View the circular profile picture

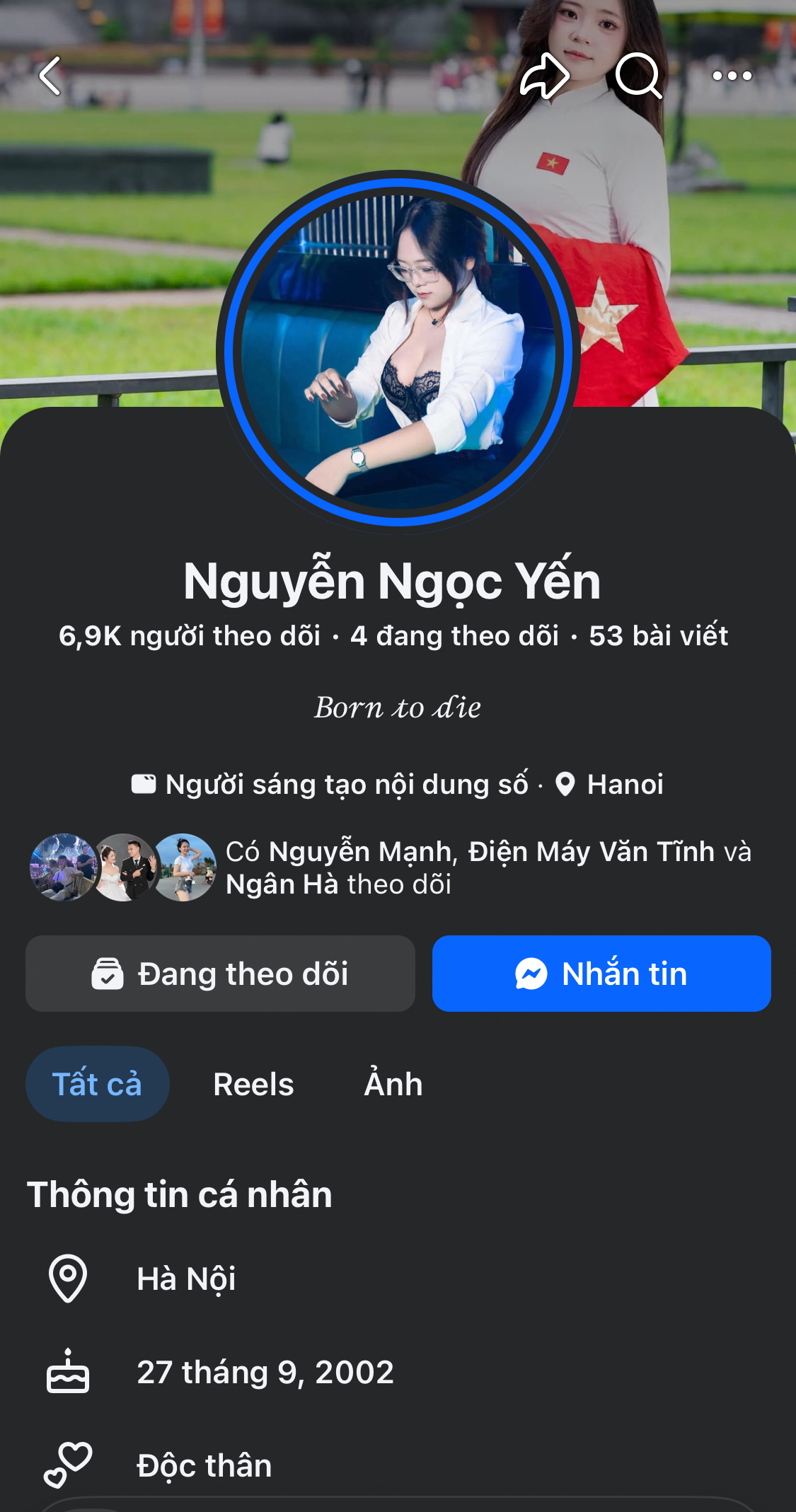tap(398, 352)
